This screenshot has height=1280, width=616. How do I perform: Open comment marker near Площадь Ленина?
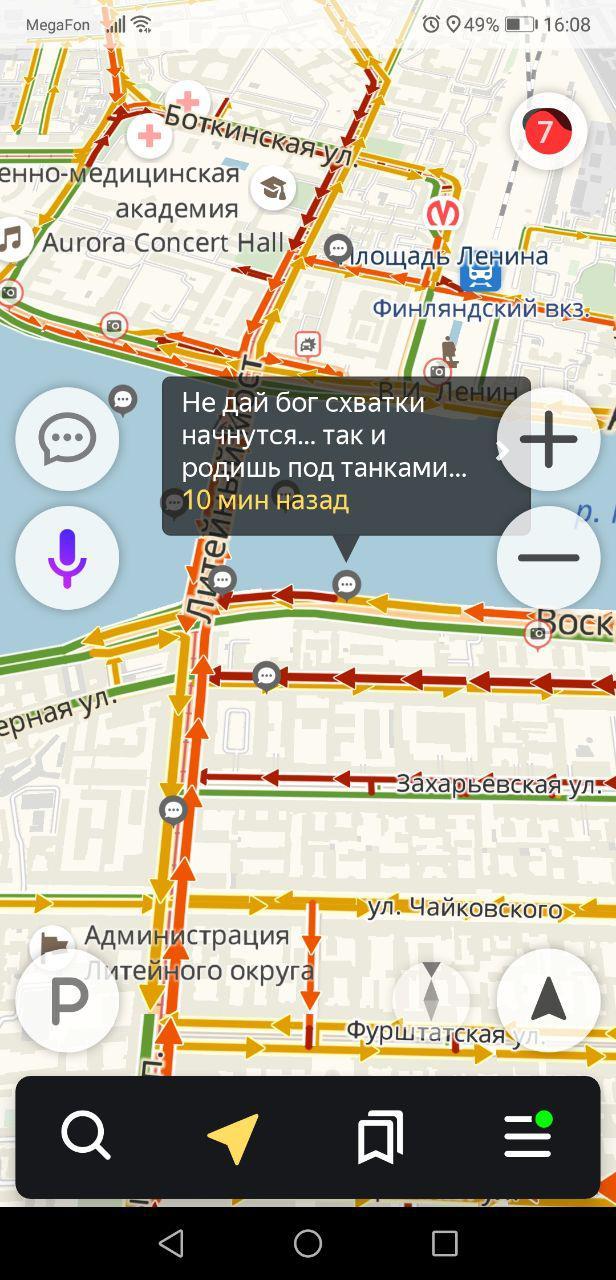(338, 247)
